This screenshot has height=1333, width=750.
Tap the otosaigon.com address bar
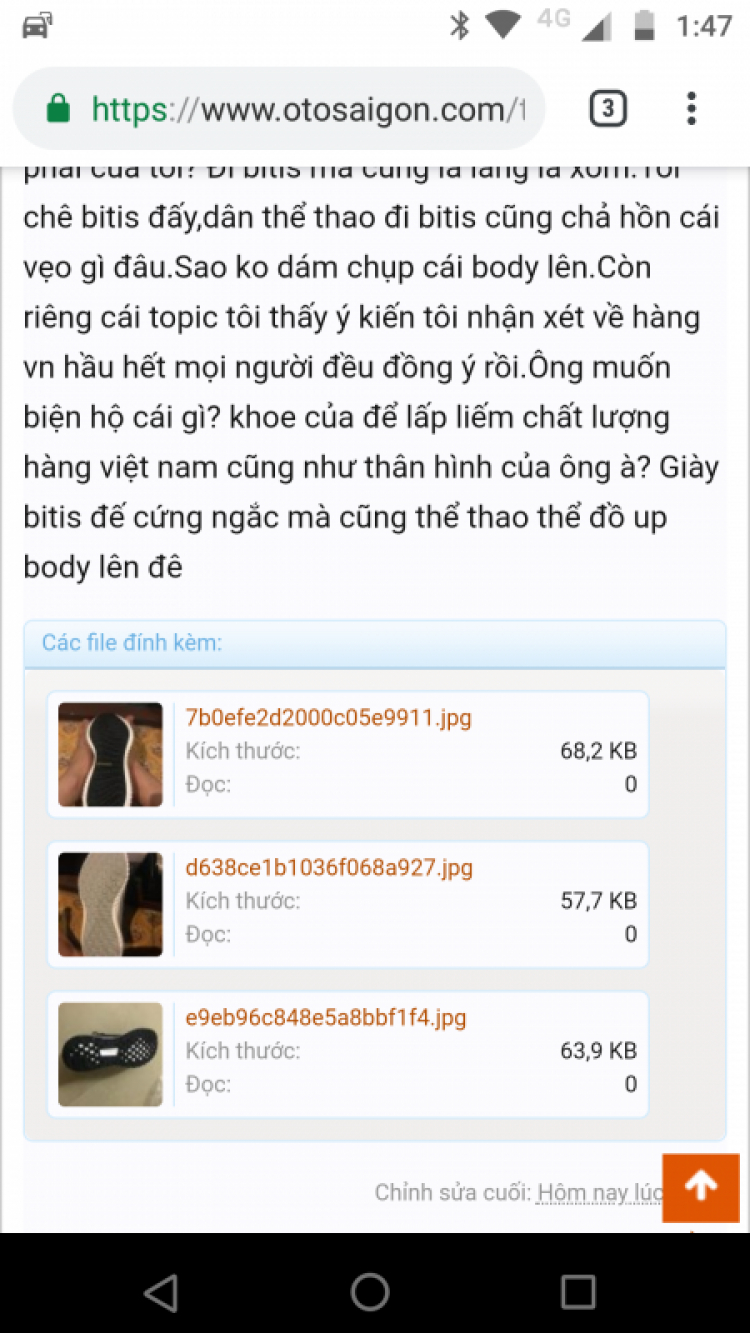300,109
